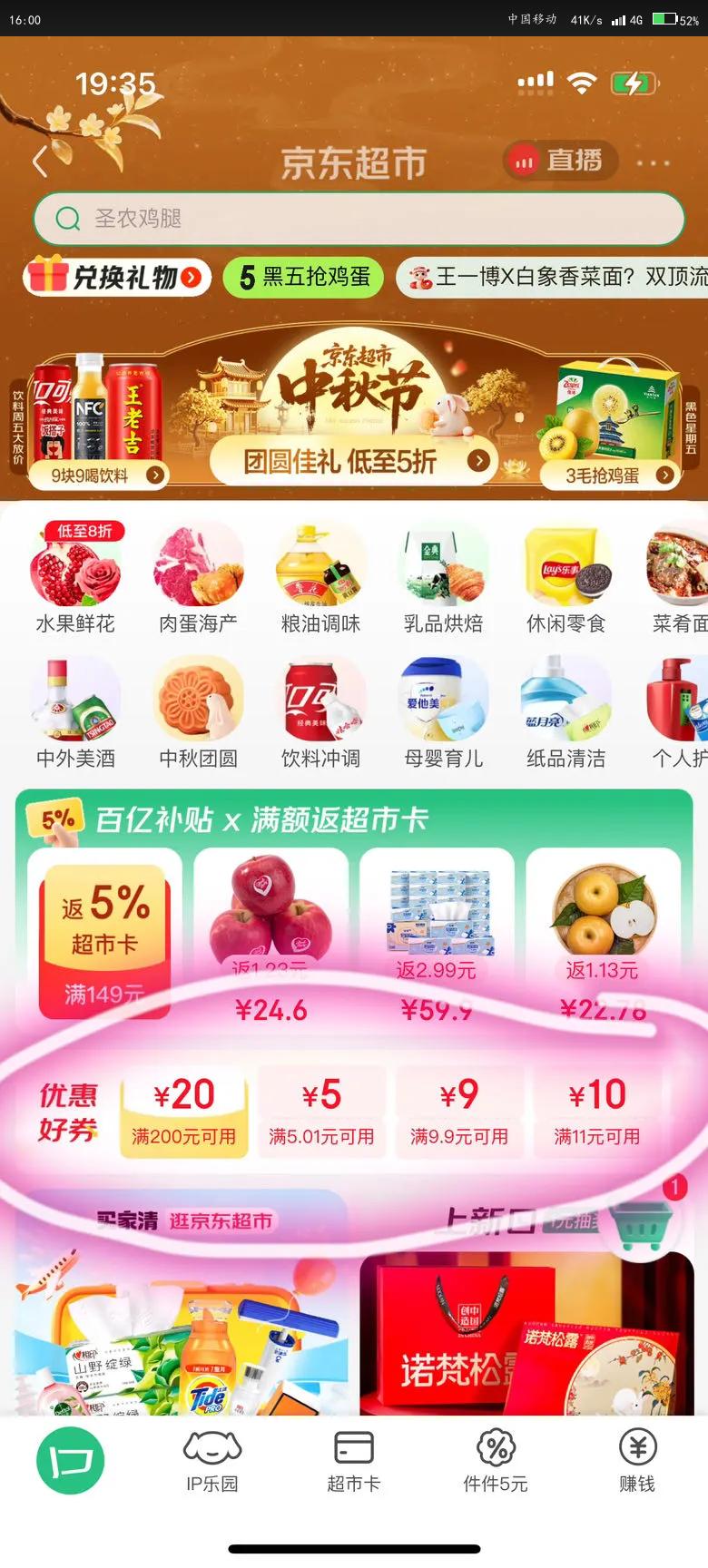Open the 兑换礼物 gift exchange chip

click(x=117, y=277)
